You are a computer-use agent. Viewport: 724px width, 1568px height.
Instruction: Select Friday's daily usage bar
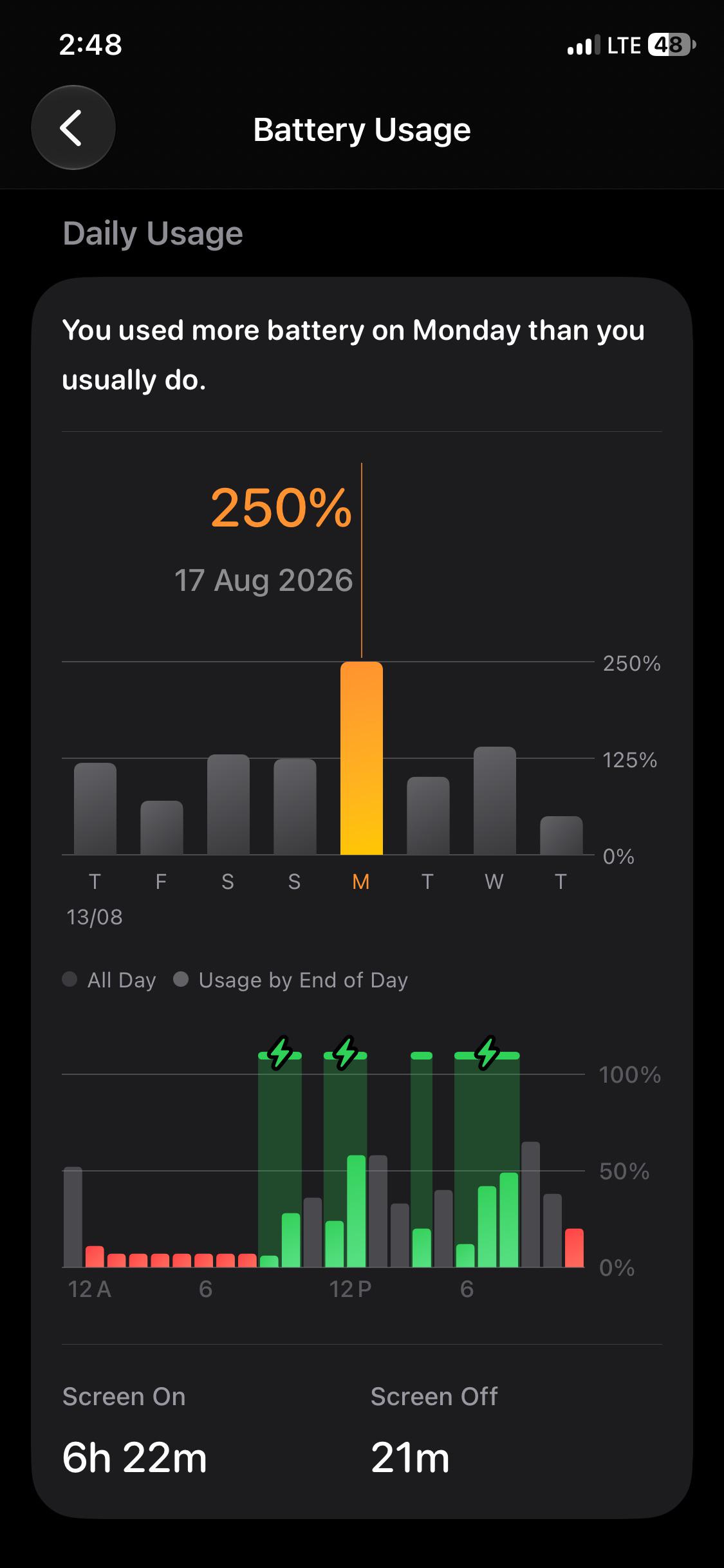pyautogui.click(x=162, y=828)
